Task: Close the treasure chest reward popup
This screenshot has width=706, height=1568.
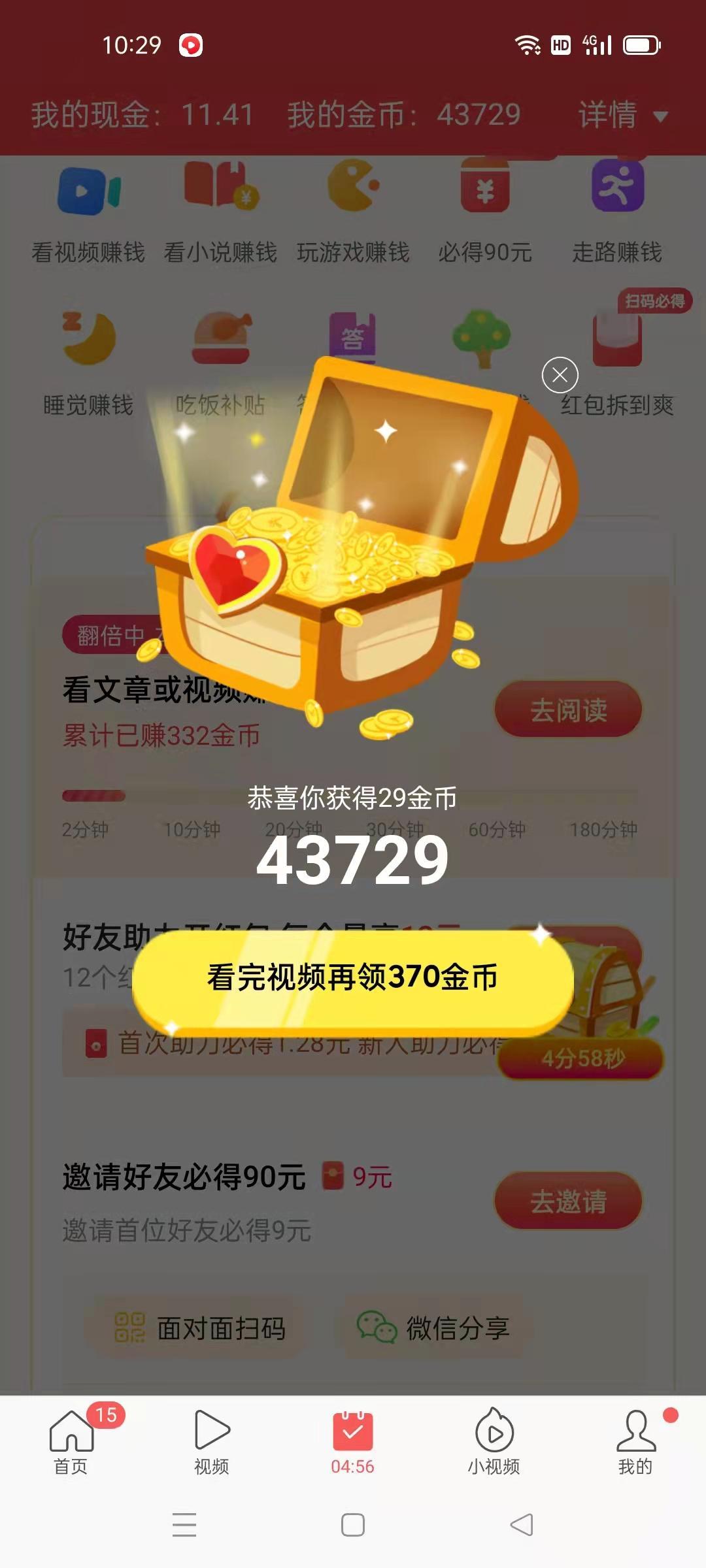Action: point(560,375)
